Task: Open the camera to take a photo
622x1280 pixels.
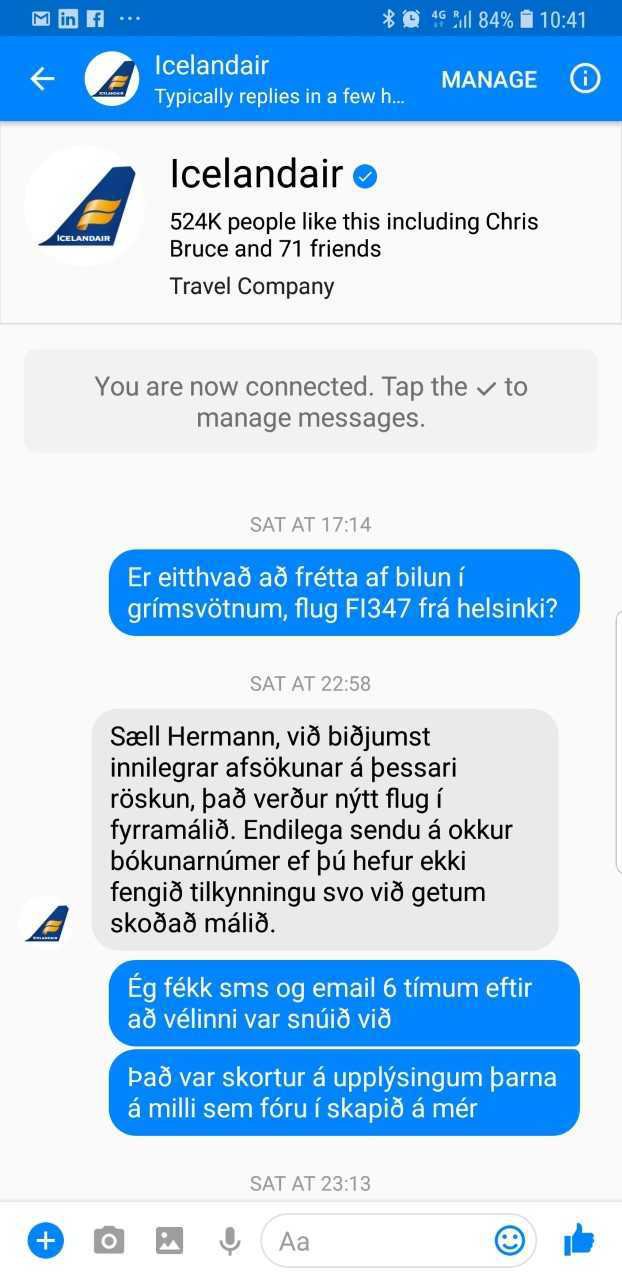Action: (108, 1241)
